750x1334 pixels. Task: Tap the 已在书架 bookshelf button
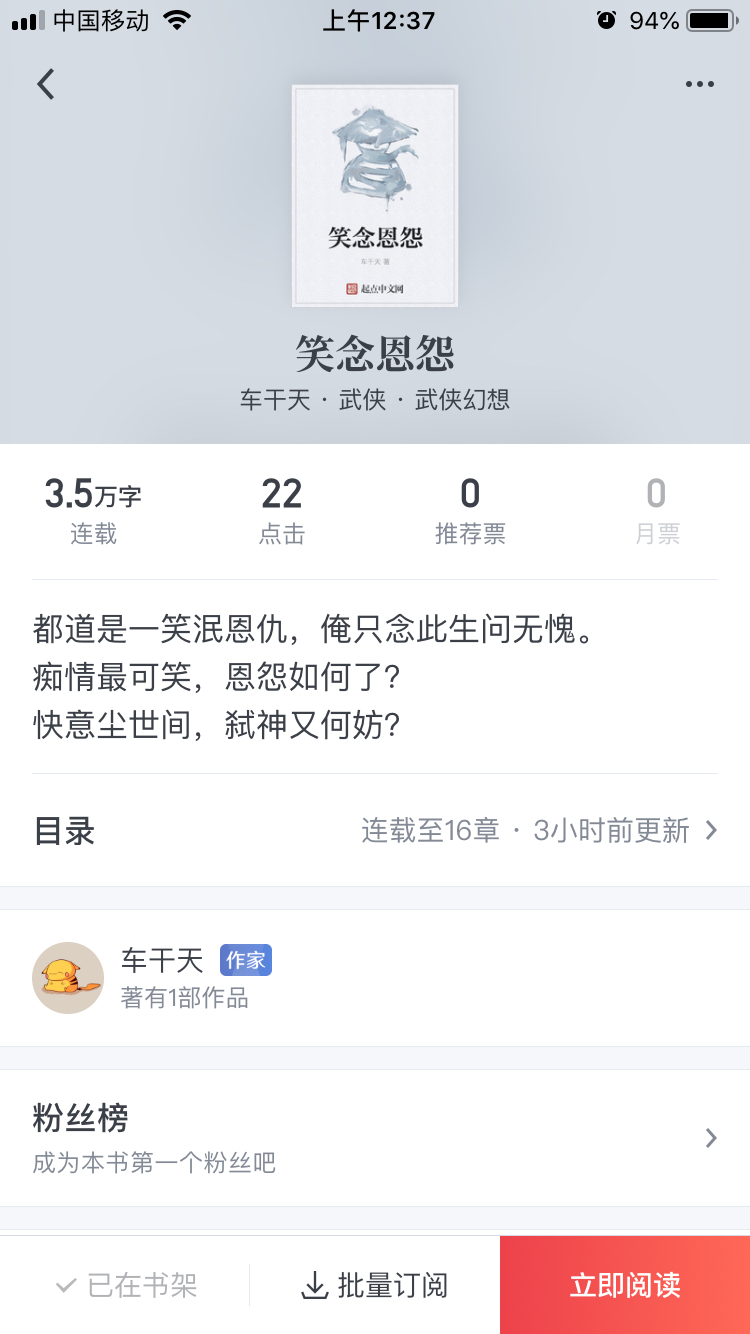click(126, 1285)
